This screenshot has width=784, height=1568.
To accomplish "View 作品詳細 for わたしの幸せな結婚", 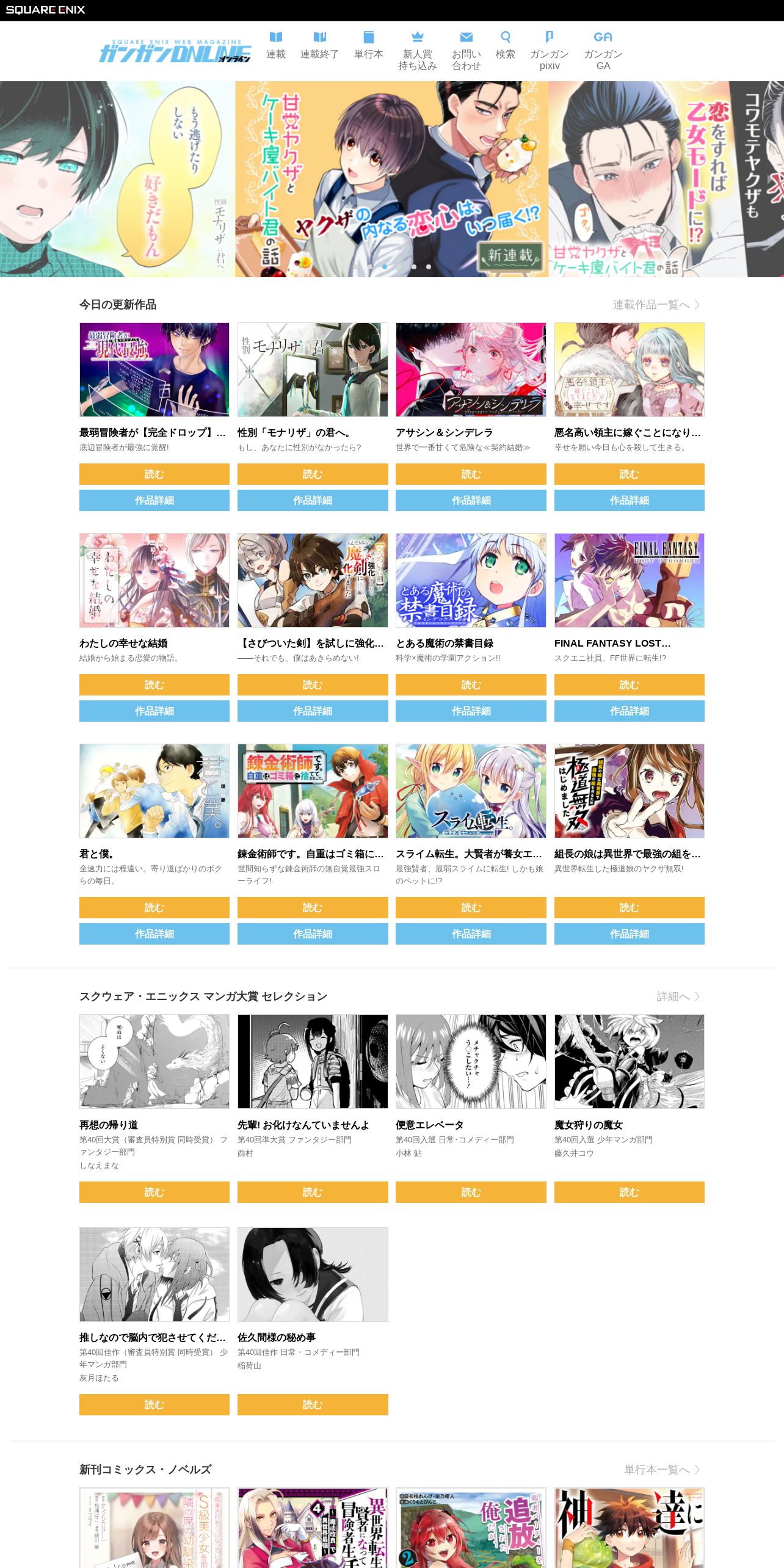I will tap(154, 711).
